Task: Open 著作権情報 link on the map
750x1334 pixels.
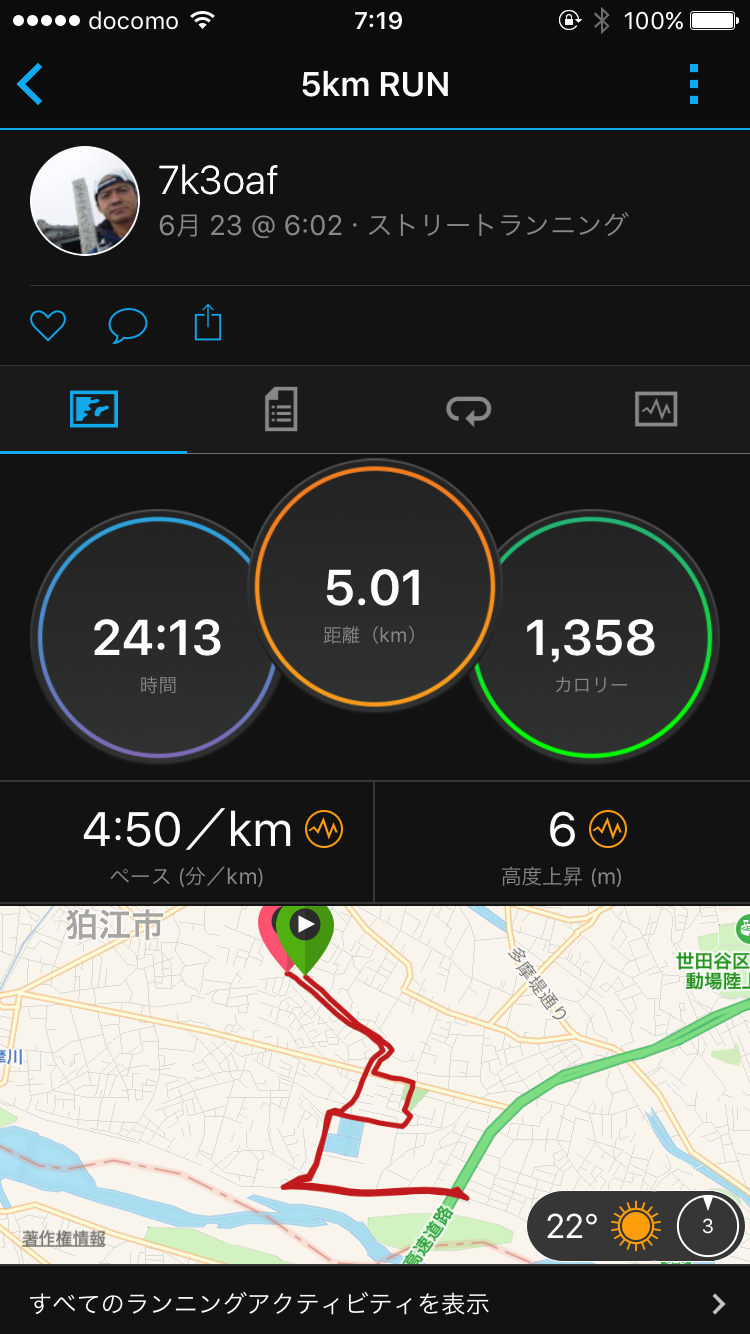Action: click(x=64, y=1238)
